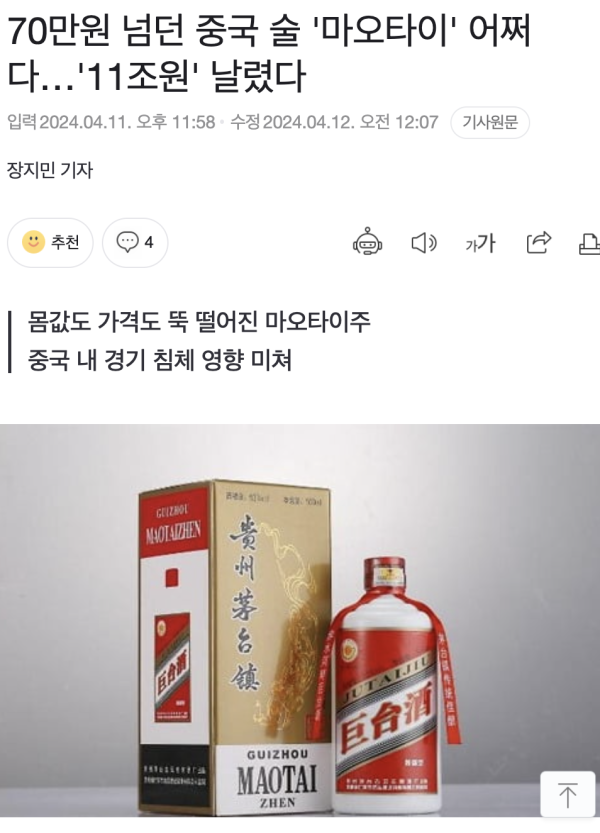Share this article

click(539, 243)
